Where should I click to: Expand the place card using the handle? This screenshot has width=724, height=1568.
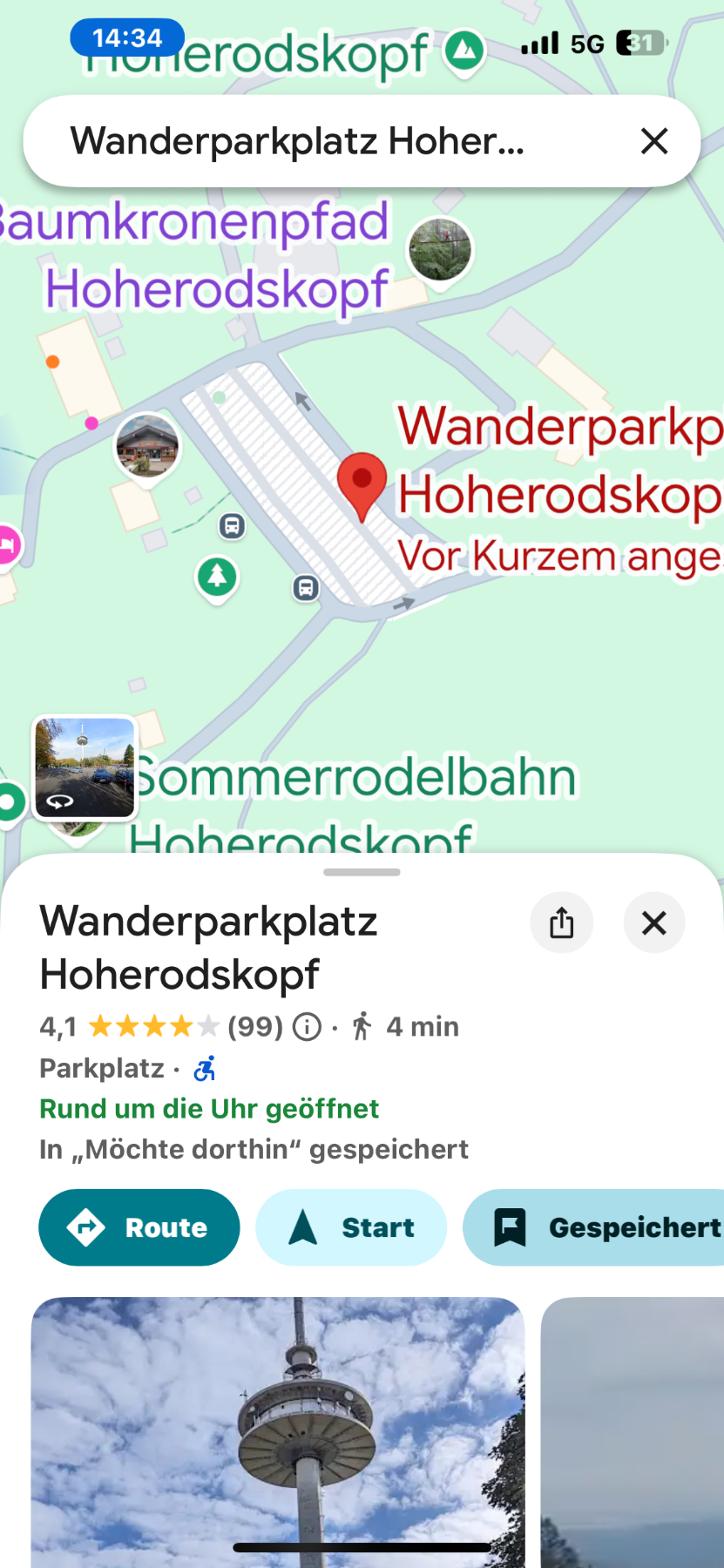(x=362, y=872)
